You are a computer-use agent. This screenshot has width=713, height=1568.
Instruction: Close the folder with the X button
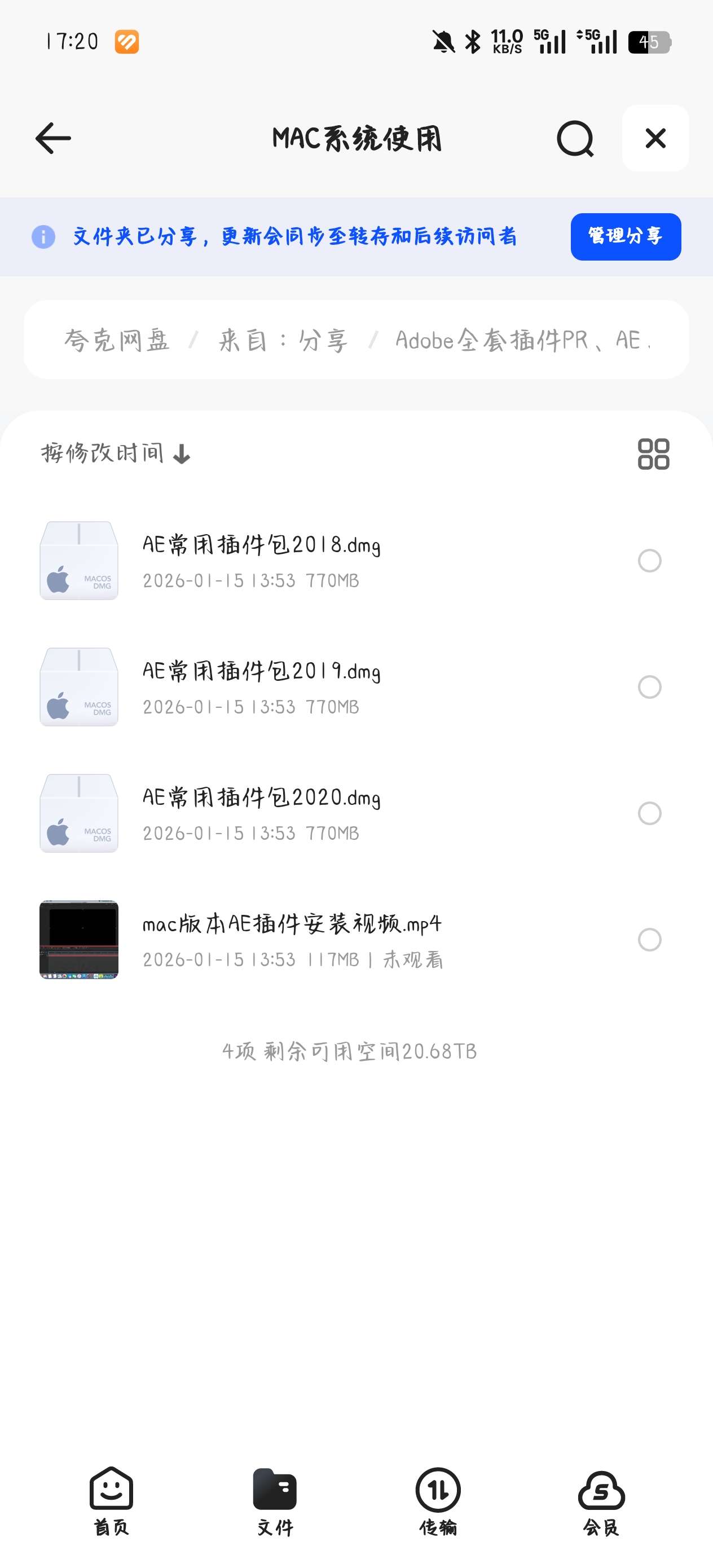[x=655, y=138]
